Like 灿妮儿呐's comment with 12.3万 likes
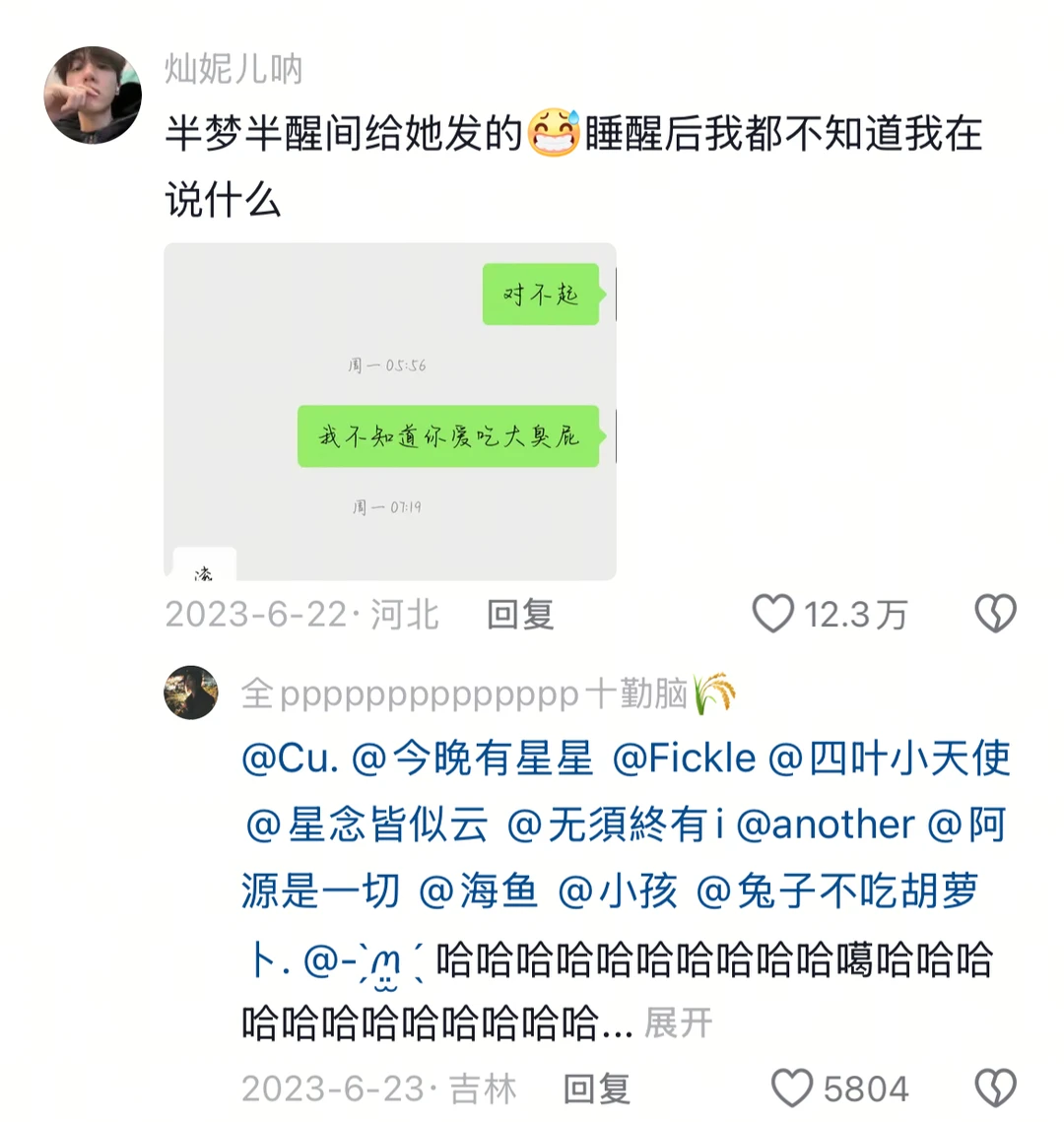The width and height of the screenshot is (1064, 1122). pos(774,614)
